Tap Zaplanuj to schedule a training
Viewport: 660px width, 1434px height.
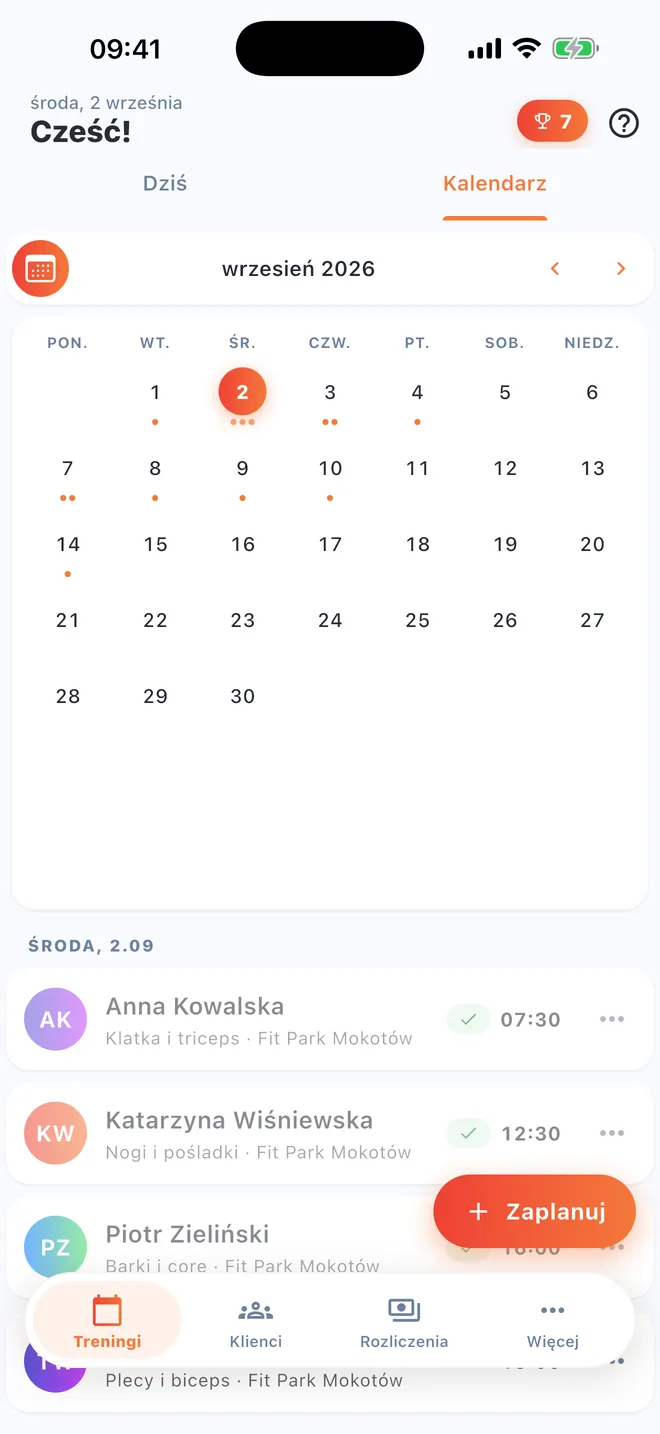pyautogui.click(x=535, y=1212)
